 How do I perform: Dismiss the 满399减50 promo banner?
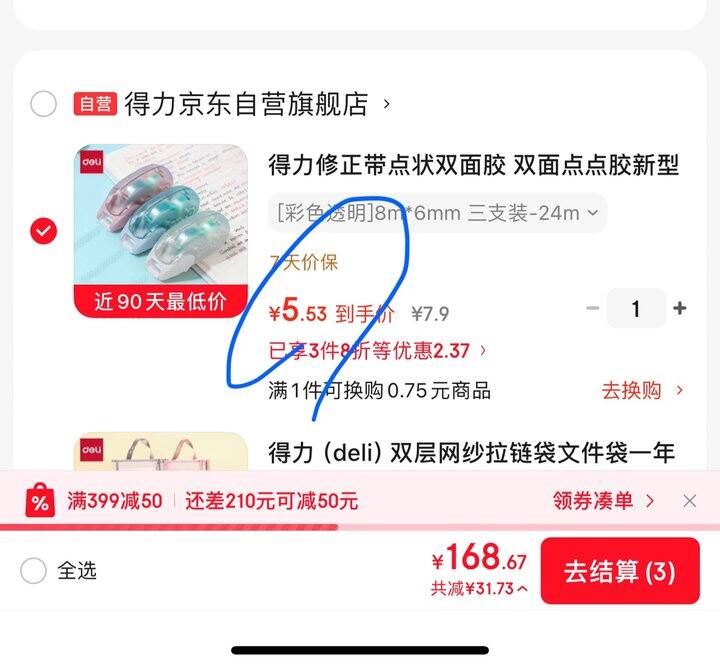[x=689, y=501]
